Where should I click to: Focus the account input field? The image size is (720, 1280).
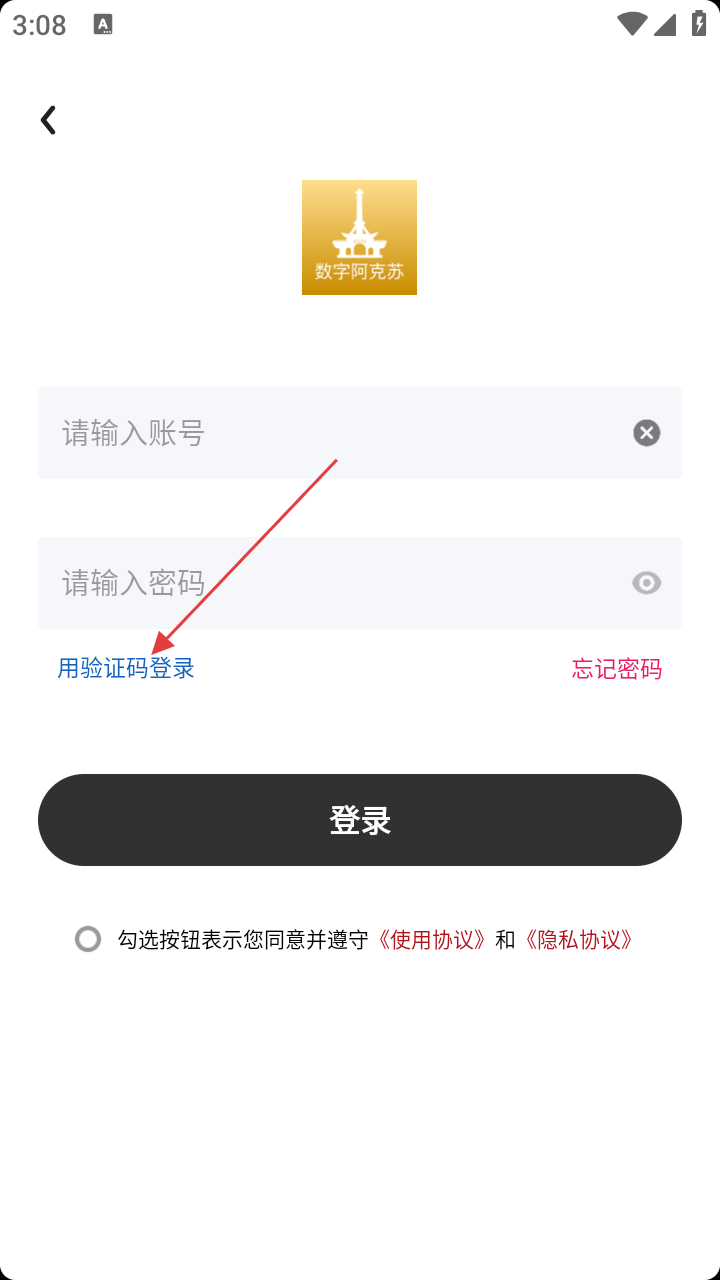tap(330, 433)
